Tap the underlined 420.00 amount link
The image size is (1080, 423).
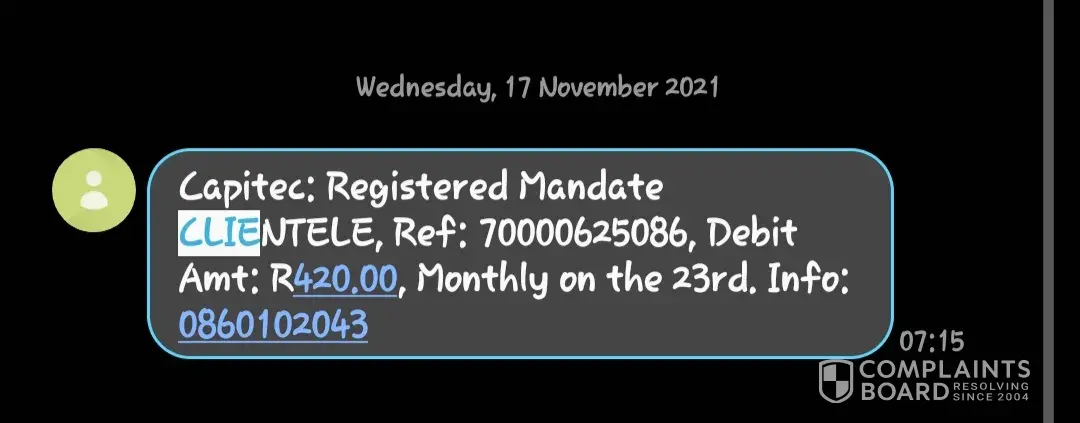[x=345, y=279]
